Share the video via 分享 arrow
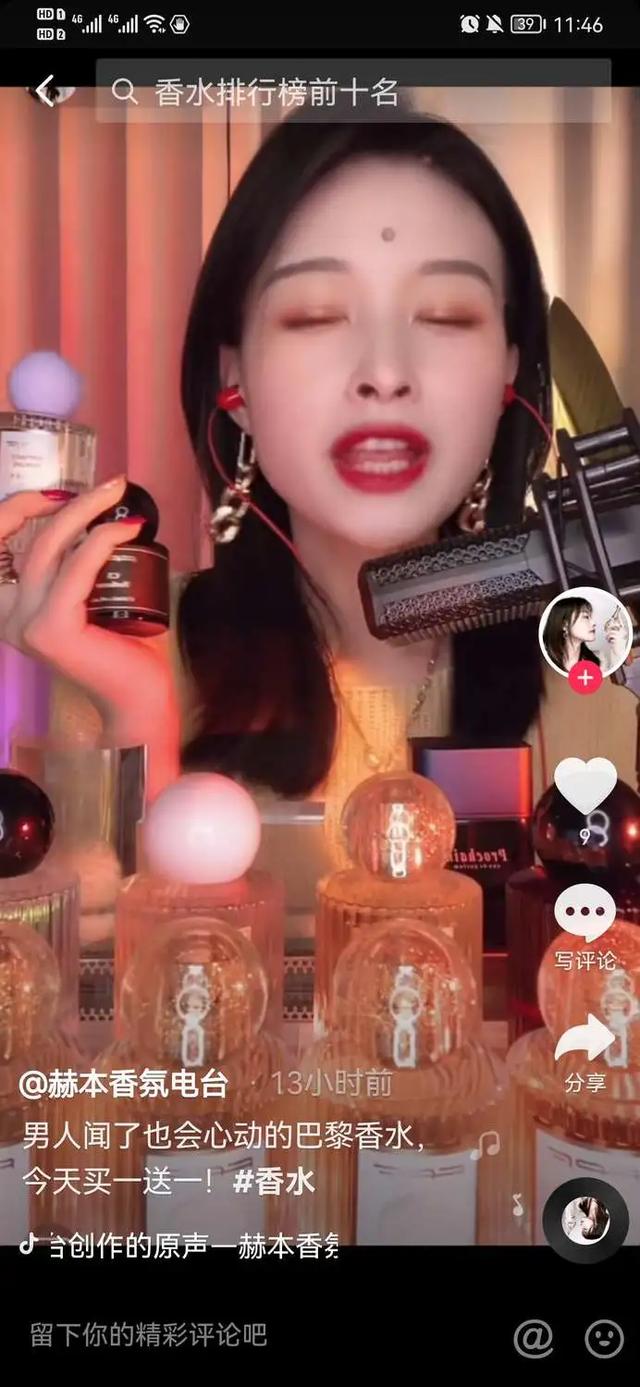This screenshot has width=640, height=1387. click(585, 1042)
